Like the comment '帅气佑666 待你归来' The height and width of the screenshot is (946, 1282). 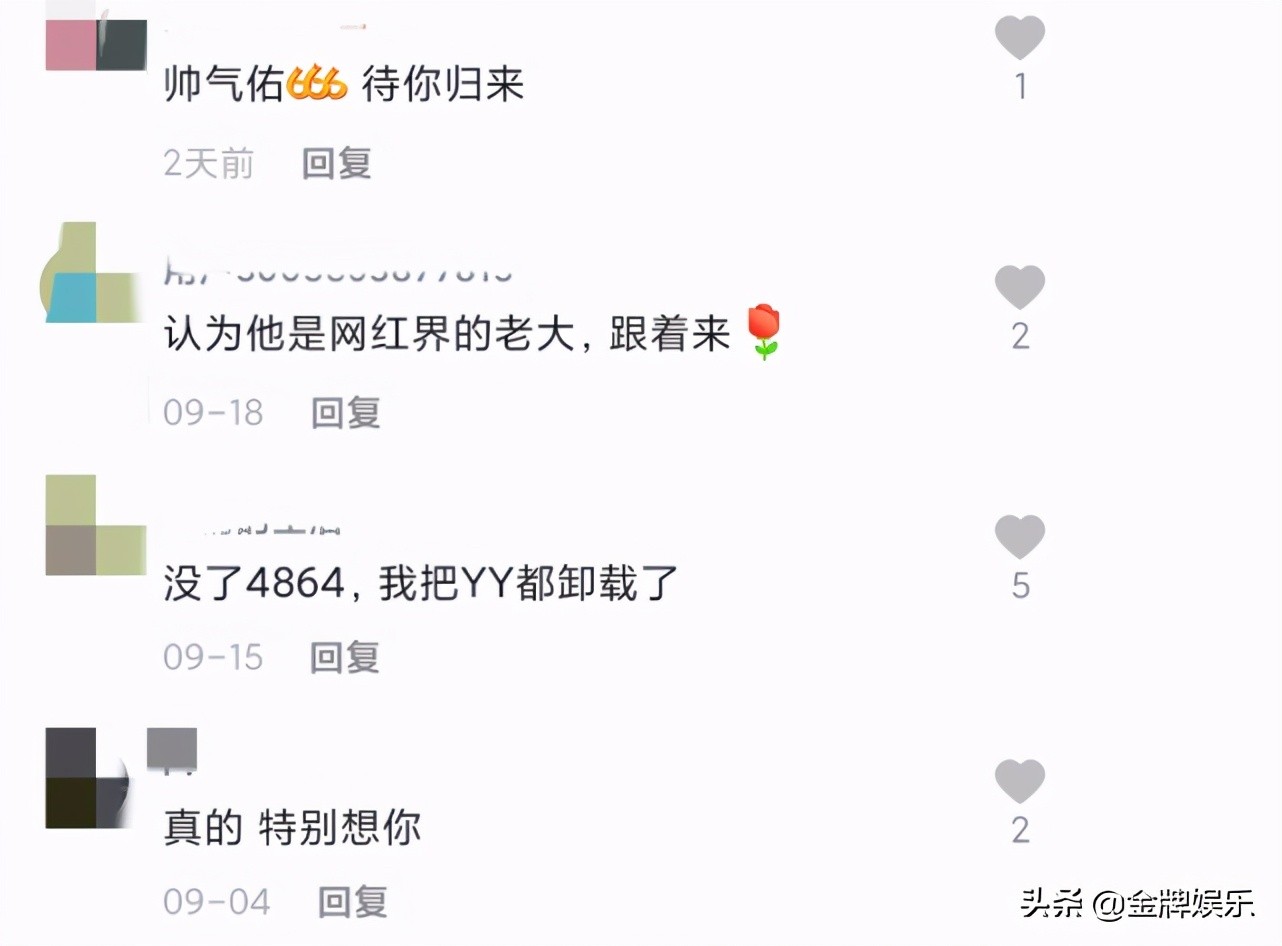(1019, 38)
